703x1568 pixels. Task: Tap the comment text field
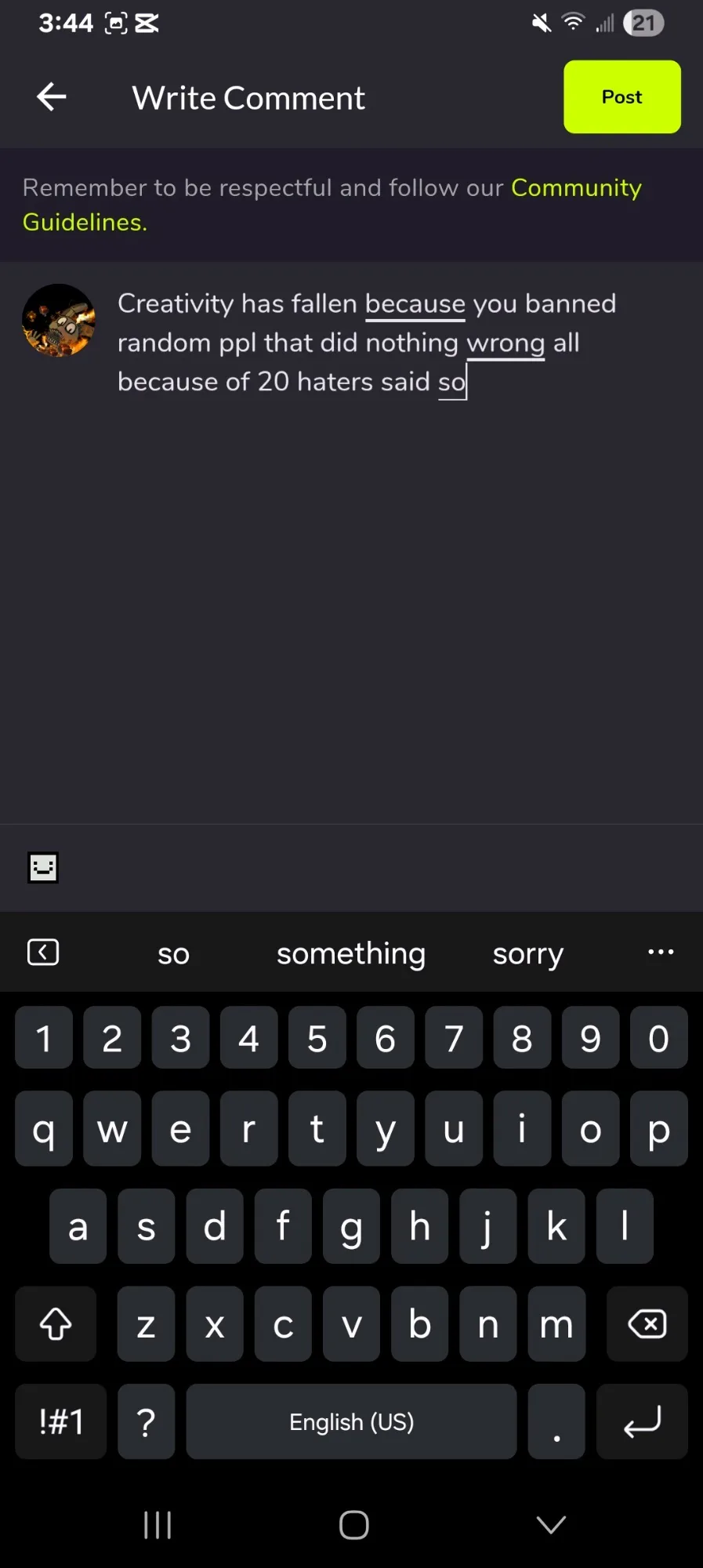(x=400, y=541)
